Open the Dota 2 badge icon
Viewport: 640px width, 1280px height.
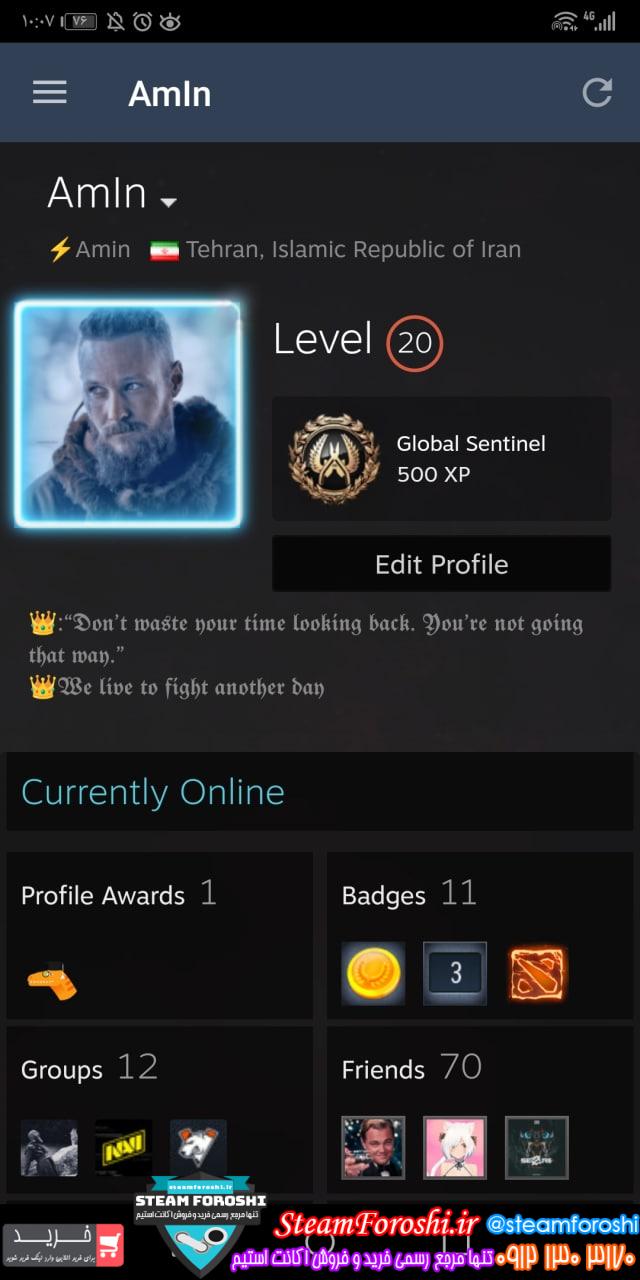coord(536,973)
